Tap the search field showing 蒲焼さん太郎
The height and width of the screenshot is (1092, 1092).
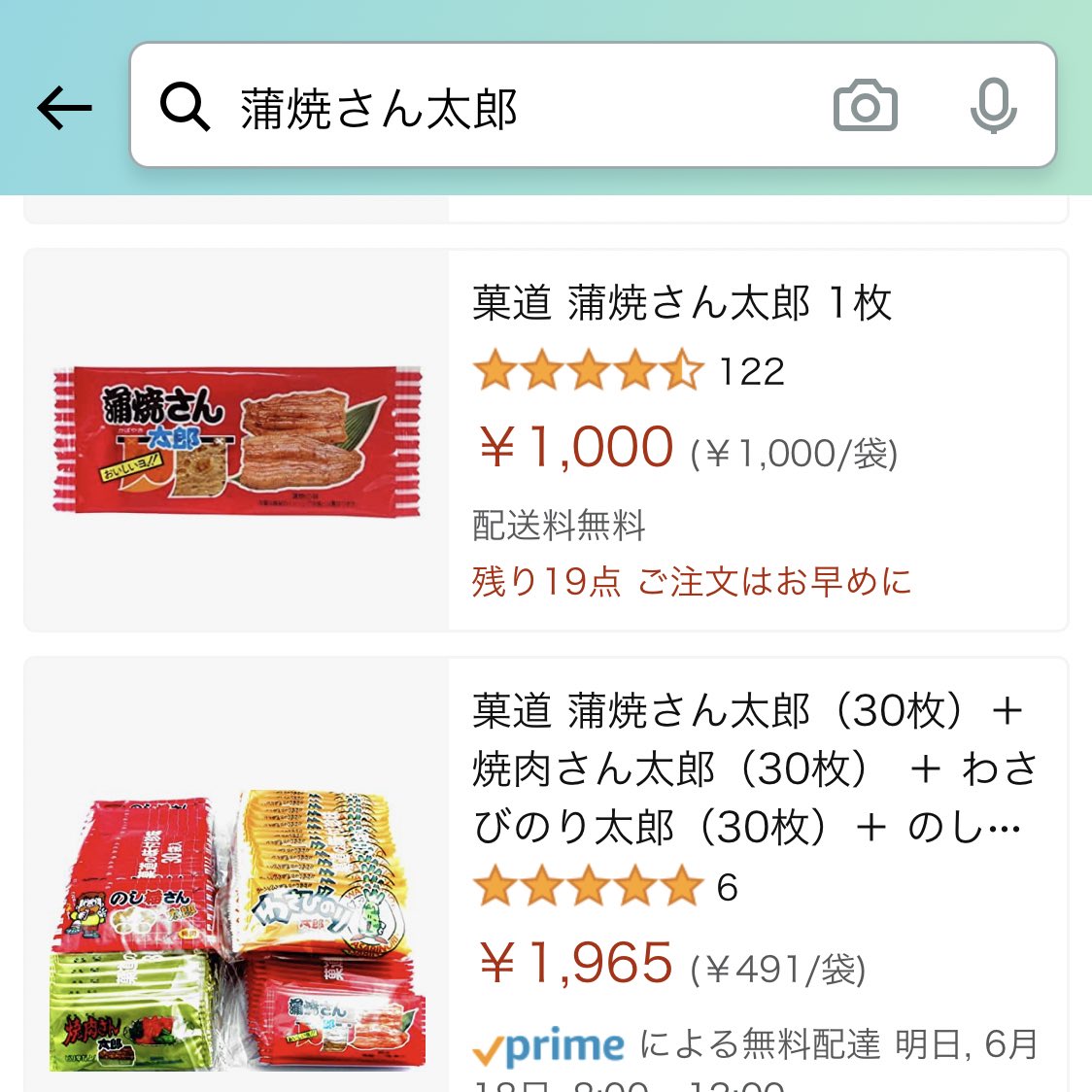(486, 107)
